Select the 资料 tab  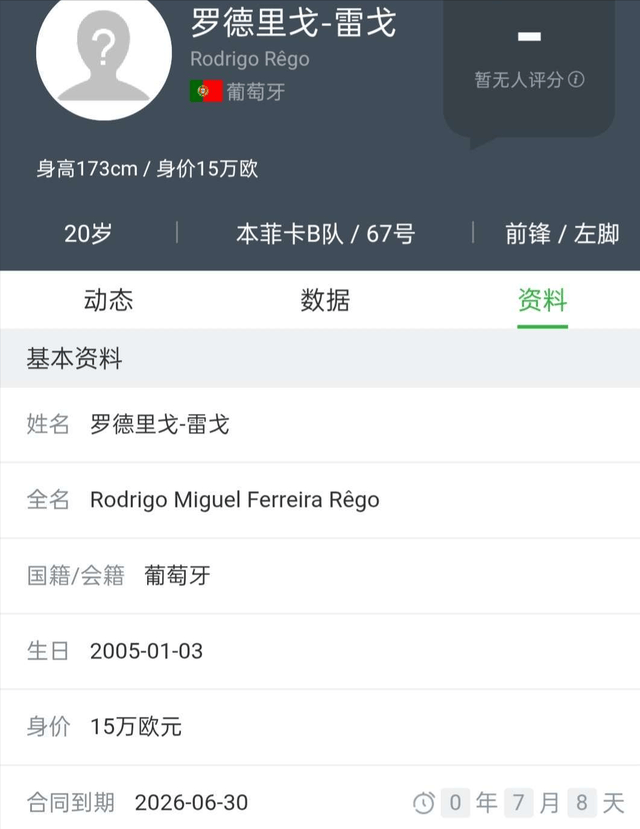[542, 300]
